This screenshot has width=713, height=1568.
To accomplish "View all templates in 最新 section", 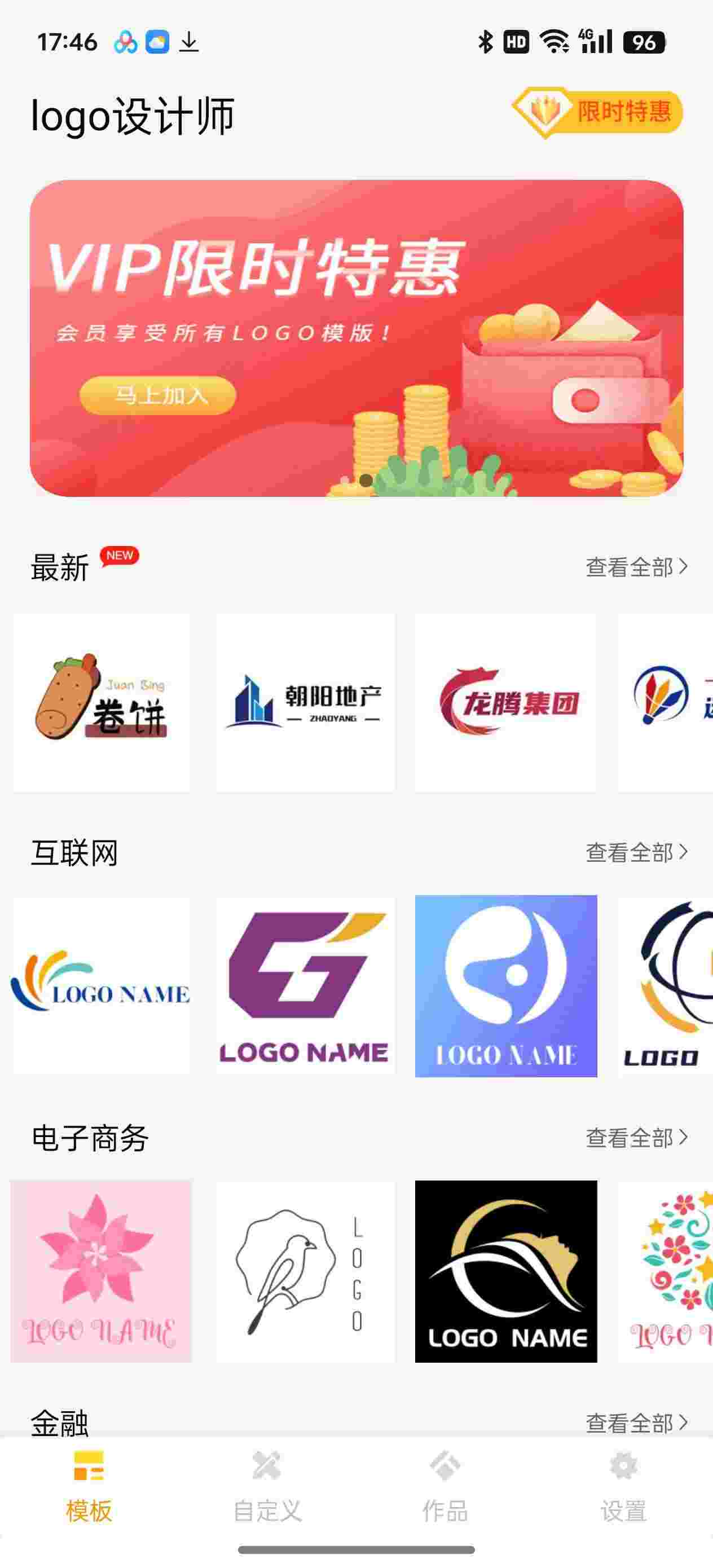I will pyautogui.click(x=636, y=567).
